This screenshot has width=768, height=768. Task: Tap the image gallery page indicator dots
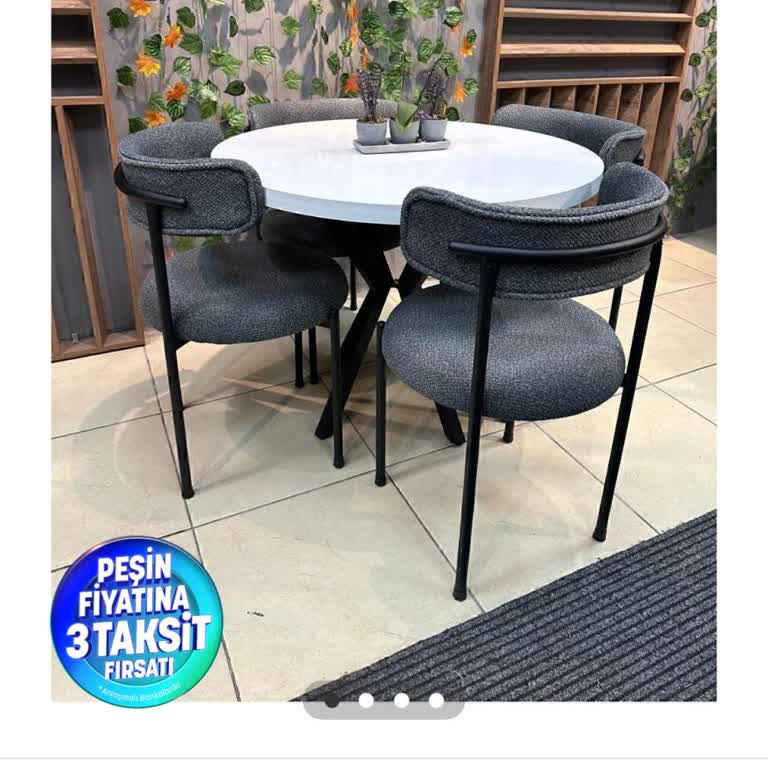coord(384,701)
